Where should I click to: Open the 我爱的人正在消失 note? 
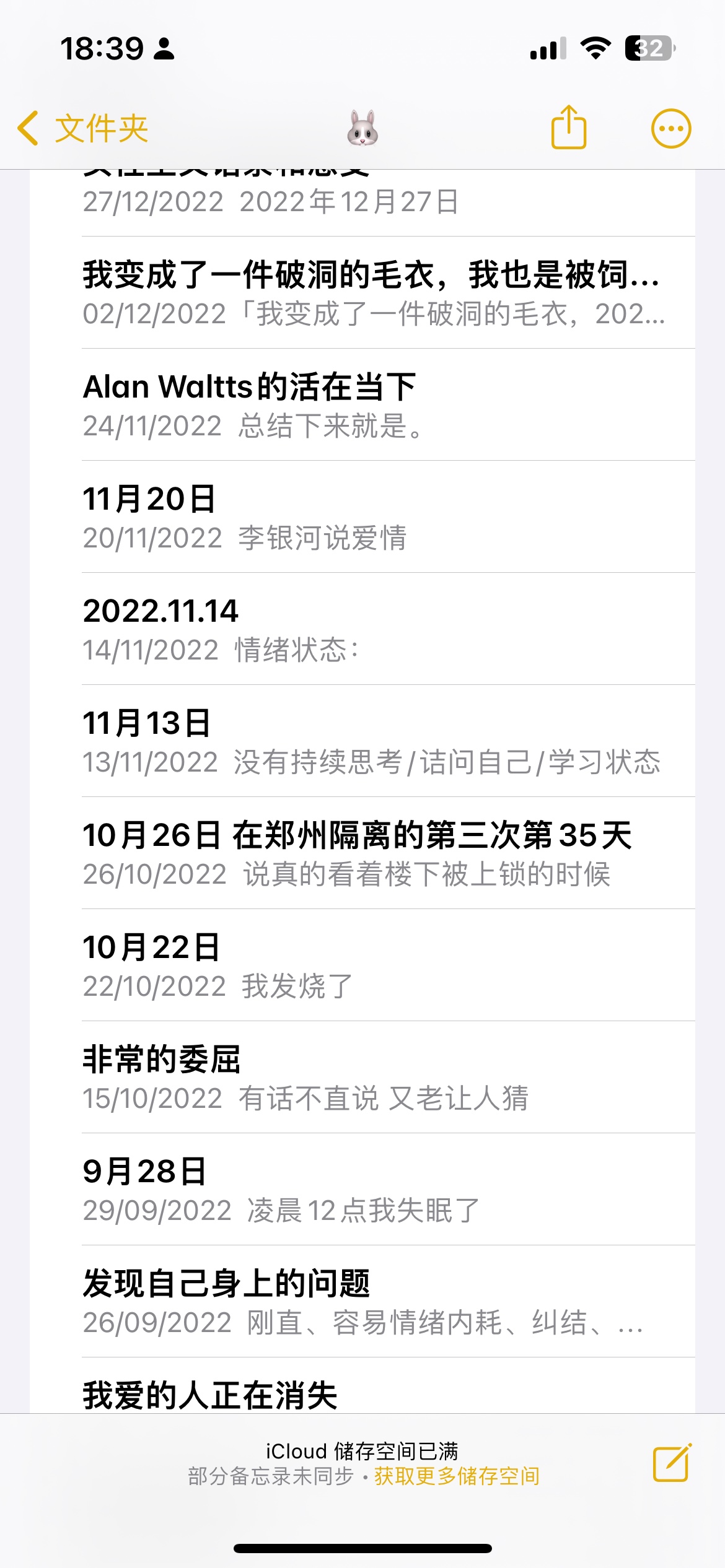388,1385
